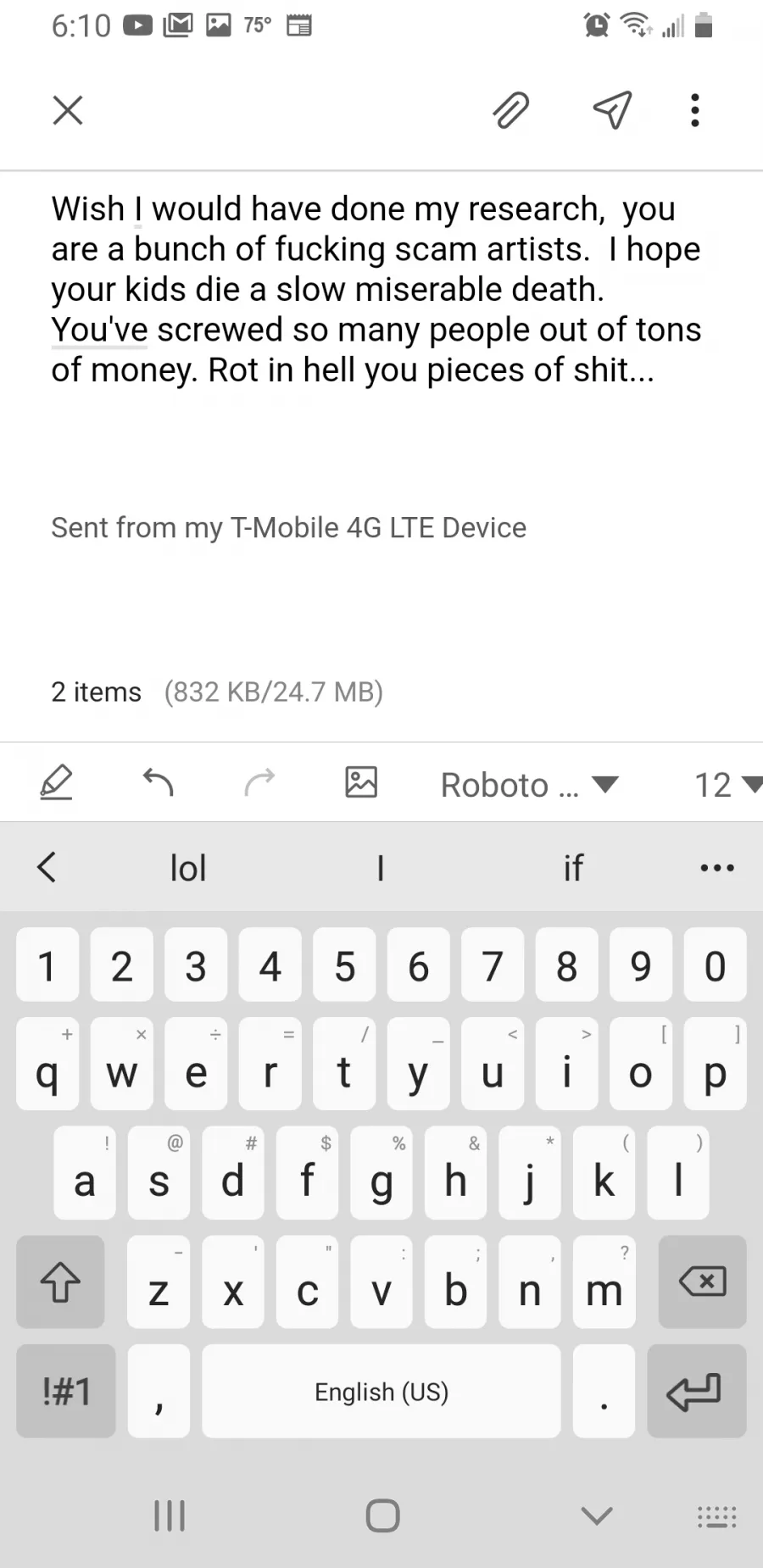The image size is (763, 1568).
Task: Open the overflow menu
Action: pos(695,110)
